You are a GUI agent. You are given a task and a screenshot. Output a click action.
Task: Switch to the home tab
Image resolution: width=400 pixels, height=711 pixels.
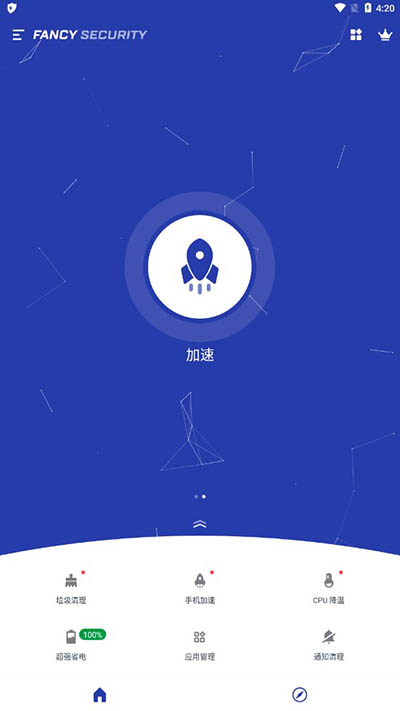point(99,695)
